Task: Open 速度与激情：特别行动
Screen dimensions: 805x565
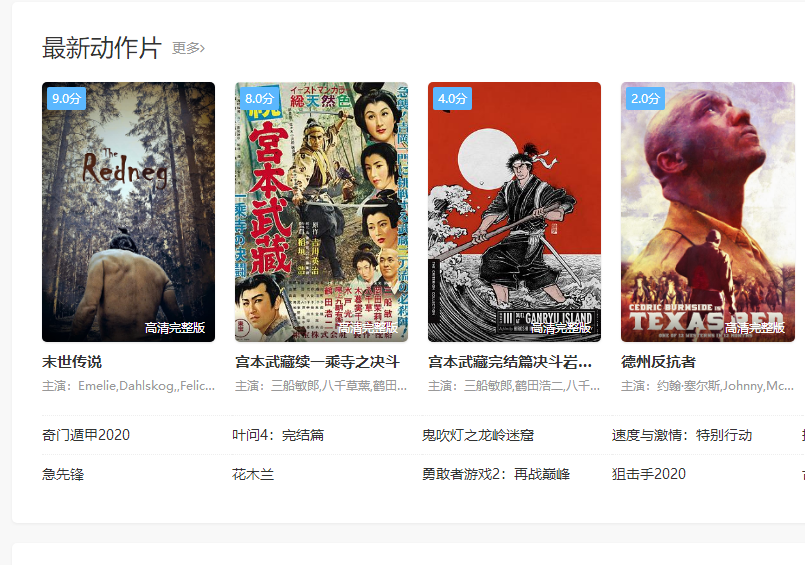Action: (682, 435)
